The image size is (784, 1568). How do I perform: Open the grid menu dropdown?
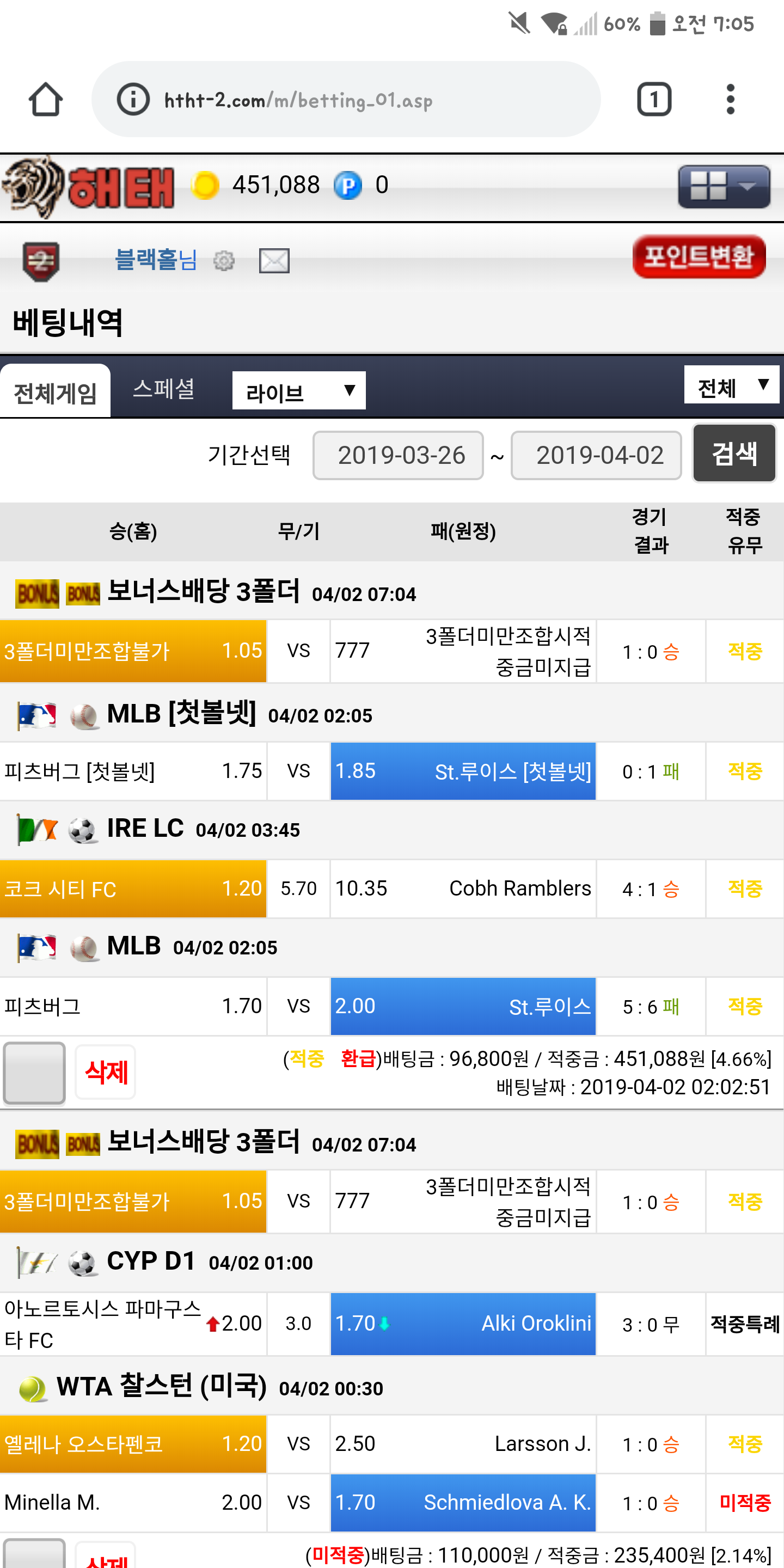pyautogui.click(x=723, y=186)
